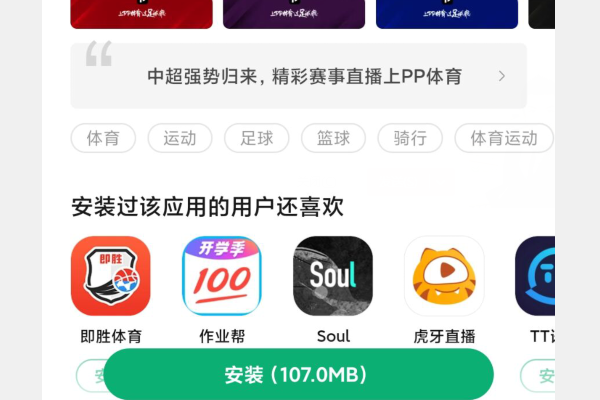Tap the 安装 (107.0MB) button
Image resolution: width=600 pixels, height=400 pixels.
click(298, 375)
